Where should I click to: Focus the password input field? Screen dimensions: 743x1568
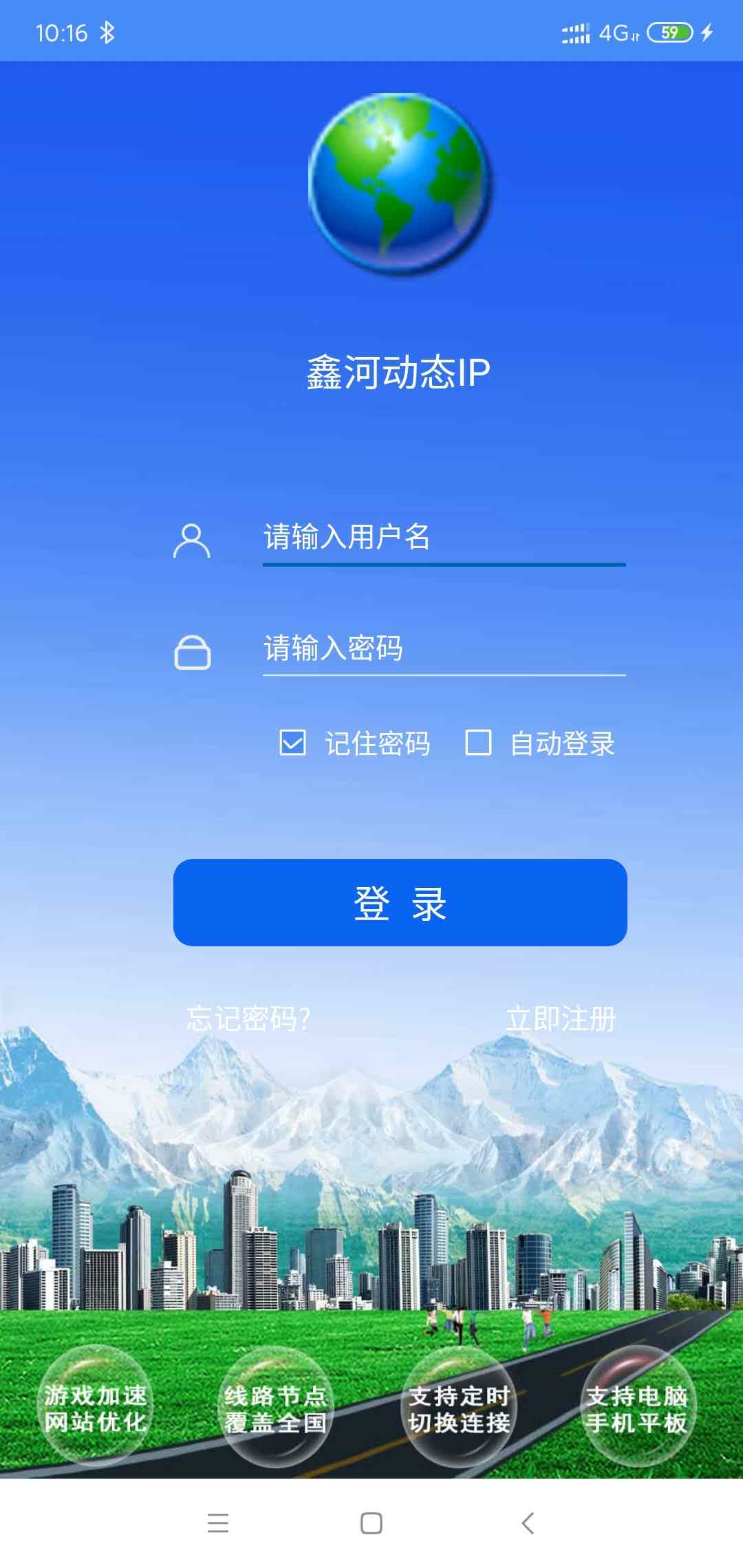pyautogui.click(x=444, y=649)
